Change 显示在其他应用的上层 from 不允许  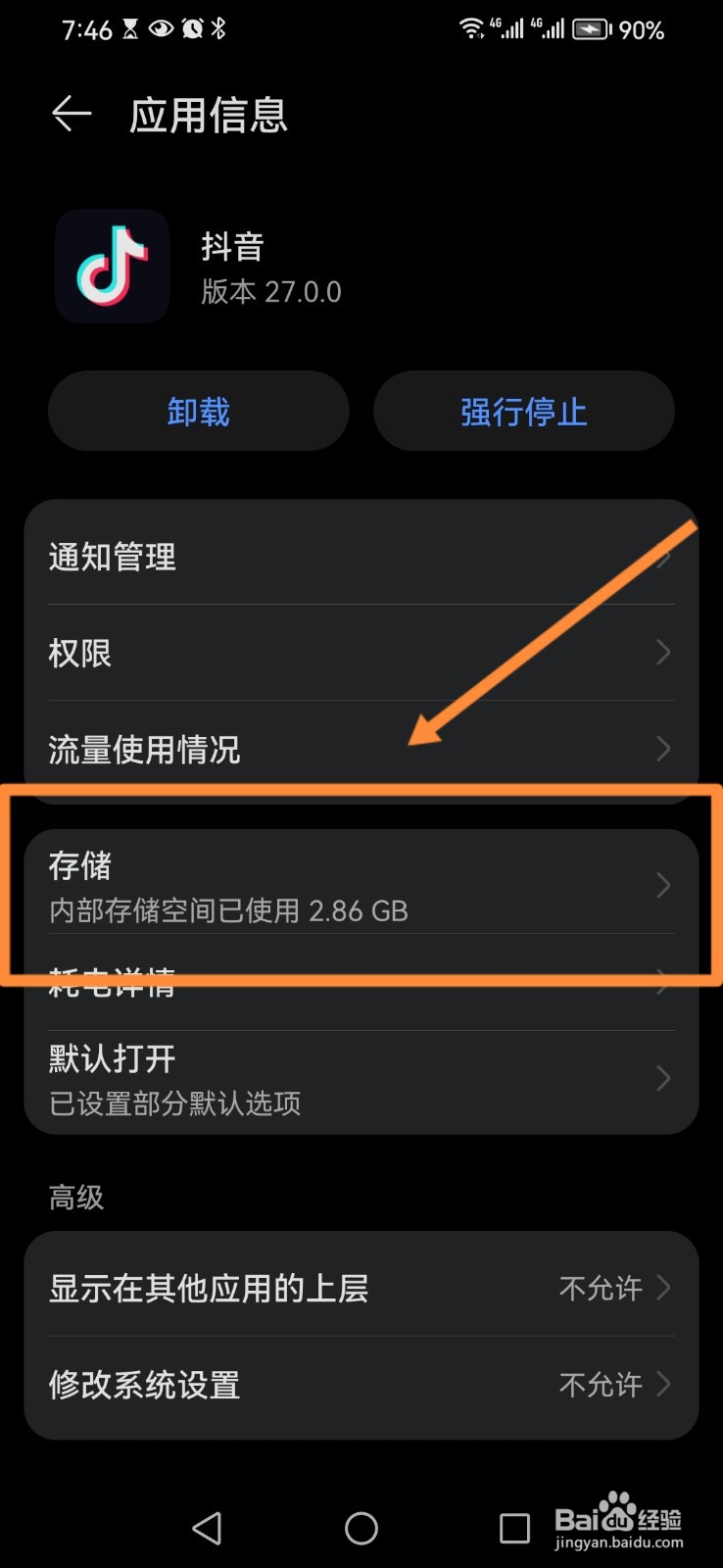click(x=361, y=1289)
